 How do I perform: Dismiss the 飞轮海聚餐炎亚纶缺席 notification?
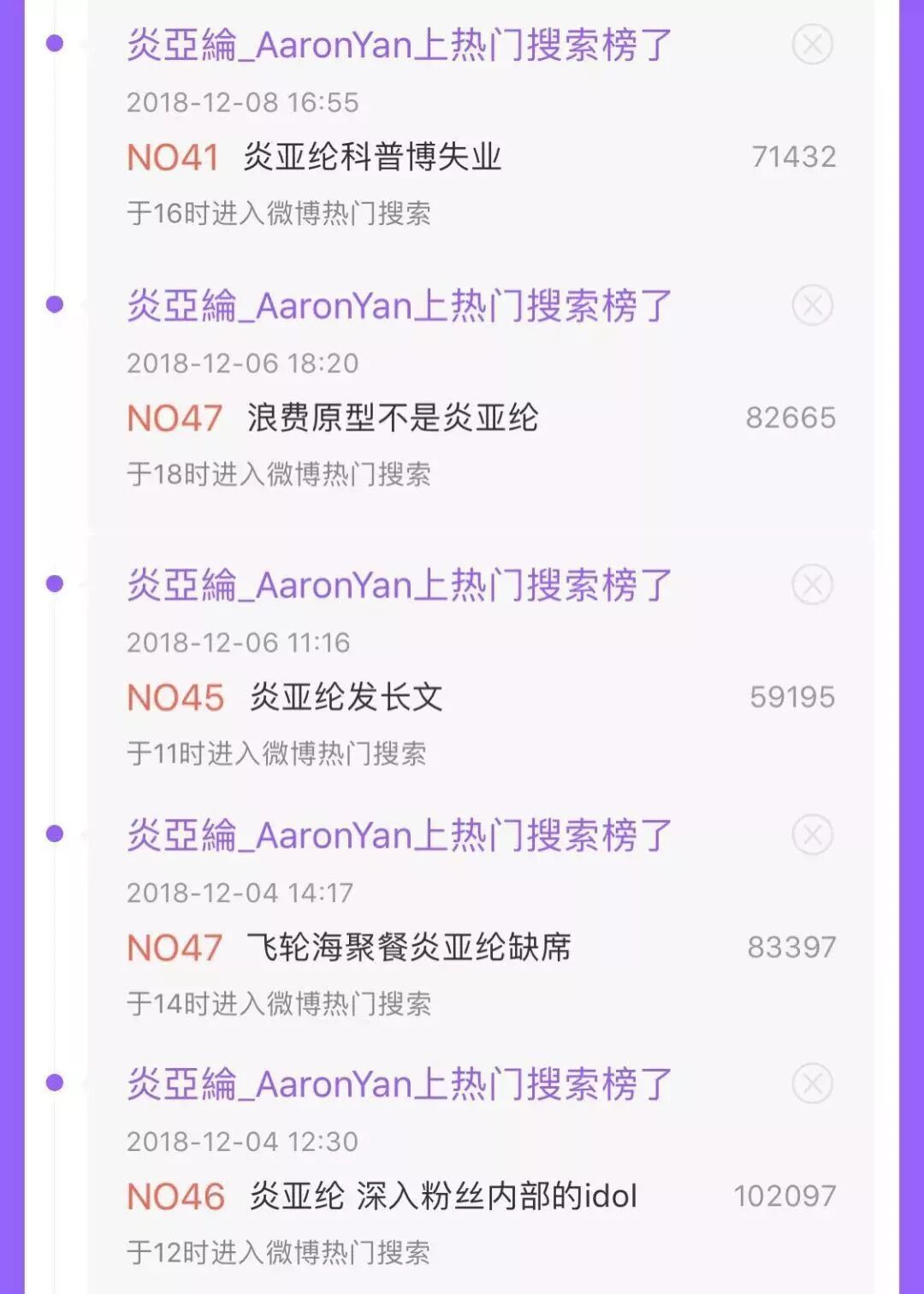pyautogui.click(x=812, y=834)
